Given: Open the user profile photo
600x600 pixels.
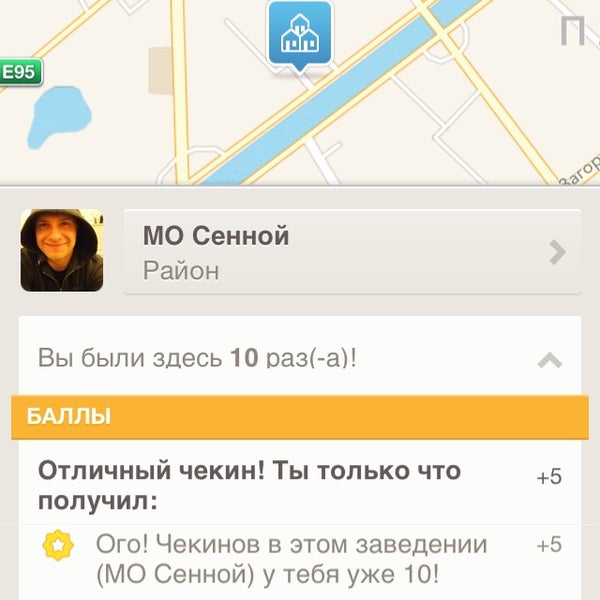Looking at the screenshot, I should tap(62, 251).
